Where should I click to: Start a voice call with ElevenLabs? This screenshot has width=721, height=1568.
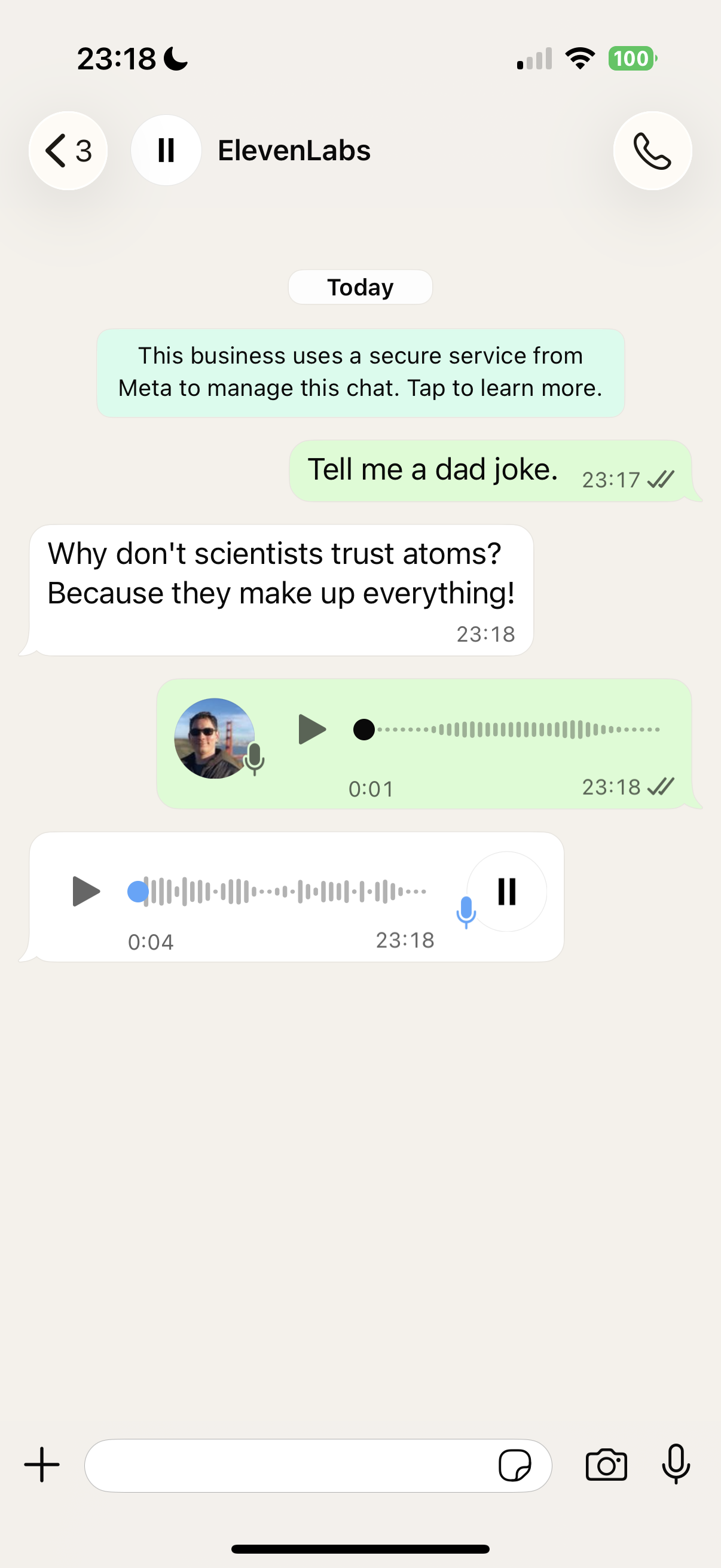tap(652, 150)
